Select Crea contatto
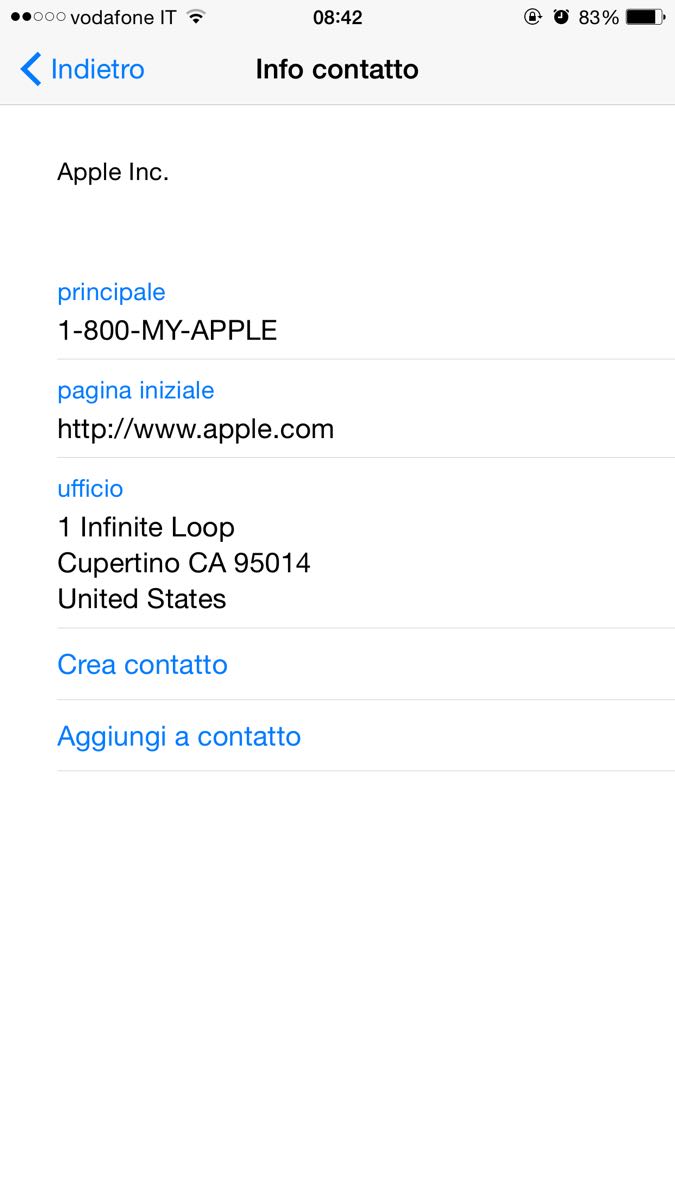 [x=142, y=665]
